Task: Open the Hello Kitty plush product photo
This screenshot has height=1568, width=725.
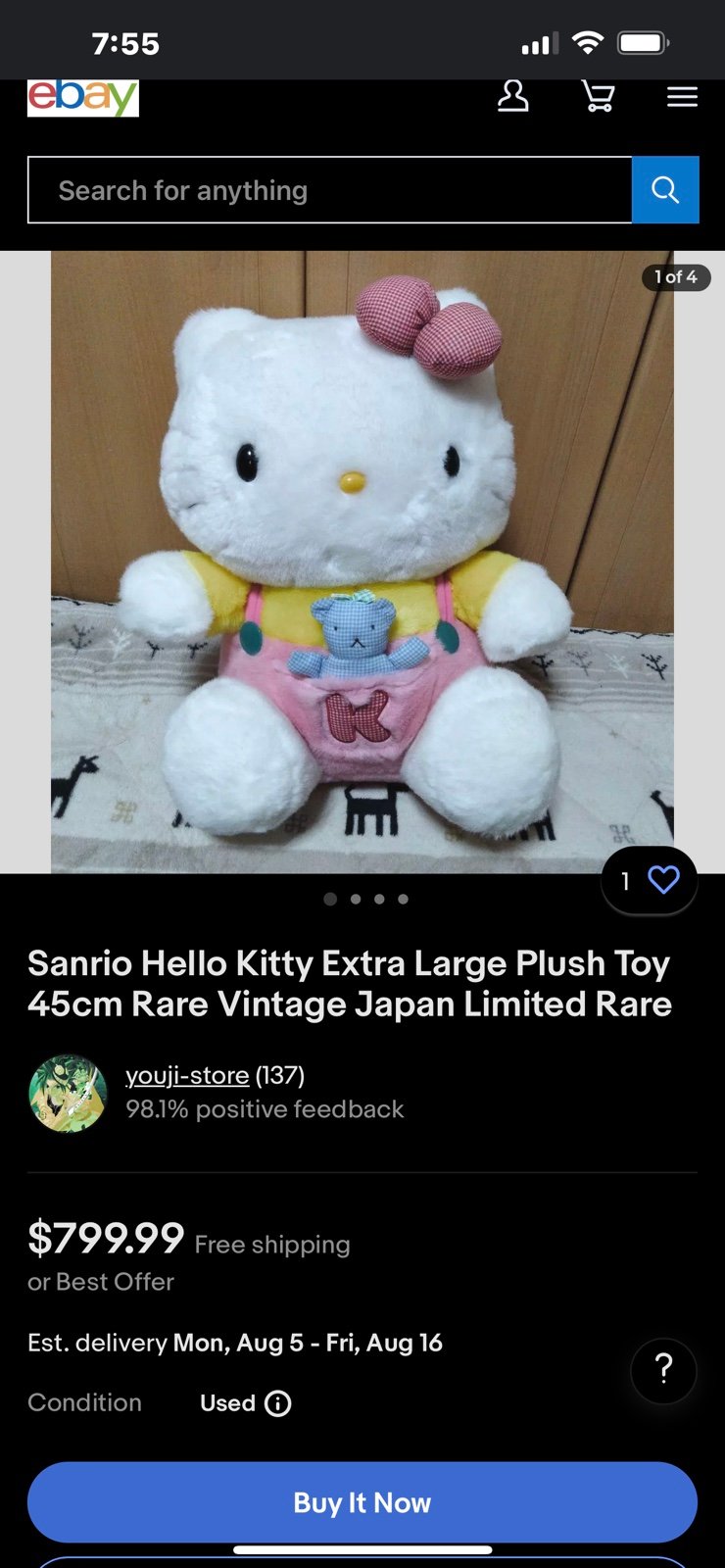Action: (x=362, y=562)
